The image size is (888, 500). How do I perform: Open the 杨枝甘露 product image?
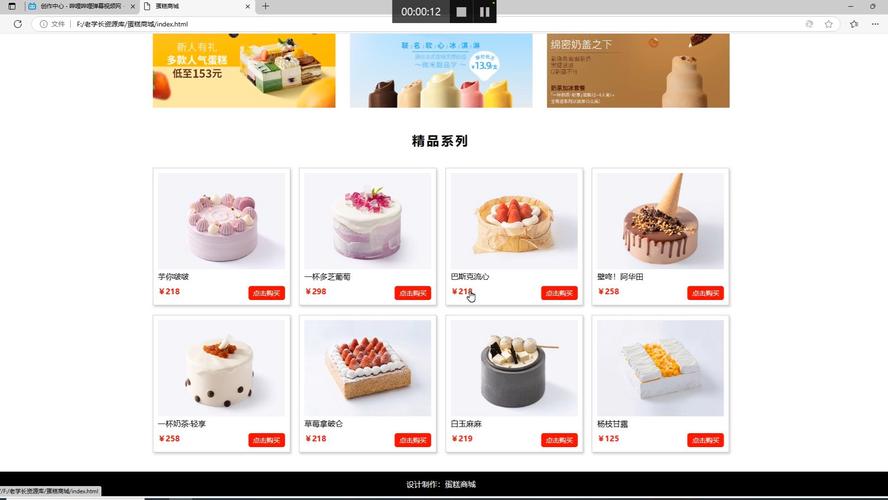660,367
